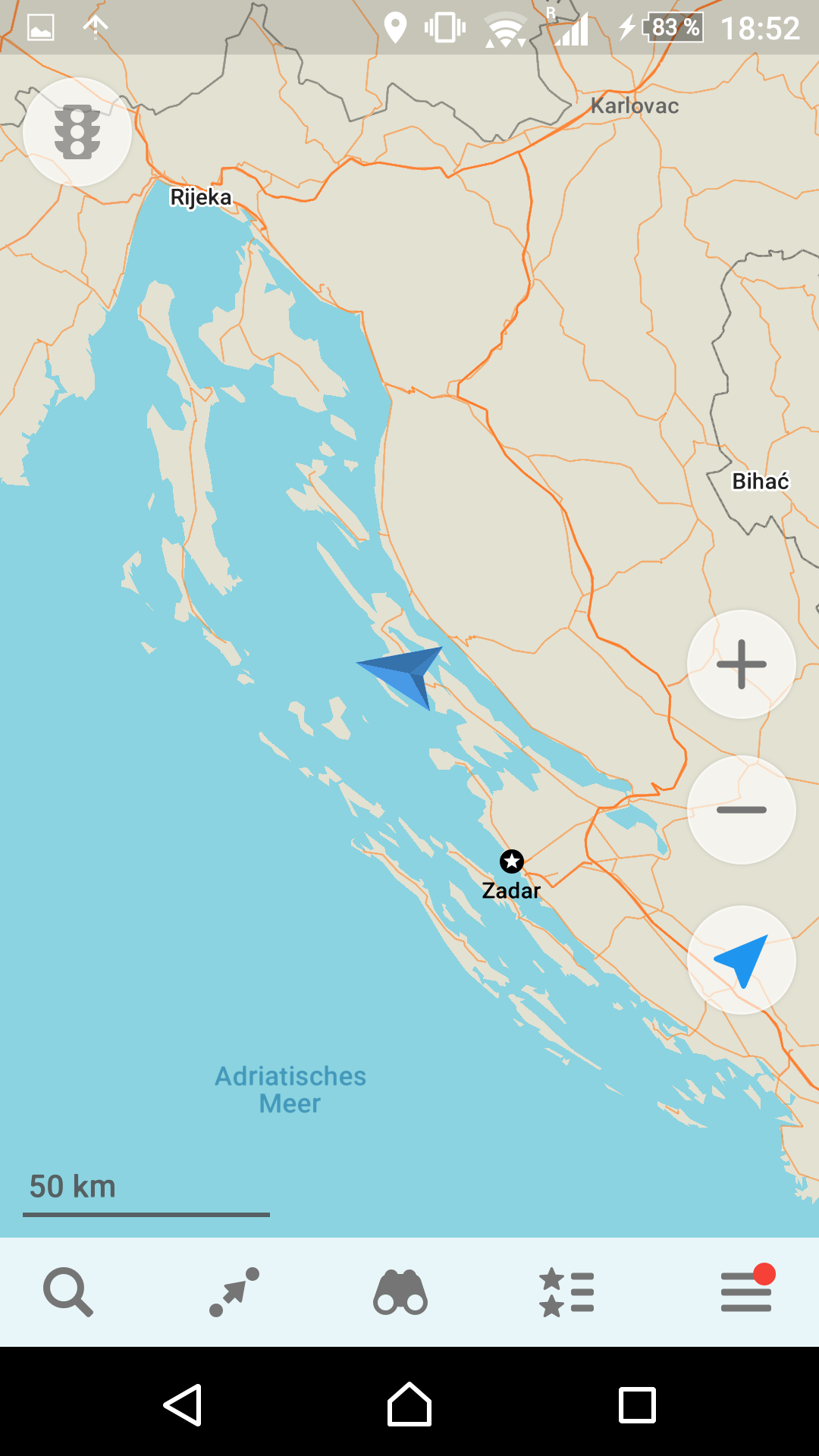Open the binoculars discovery feature
Image resolution: width=819 pixels, height=1456 pixels.
pyautogui.click(x=400, y=1291)
